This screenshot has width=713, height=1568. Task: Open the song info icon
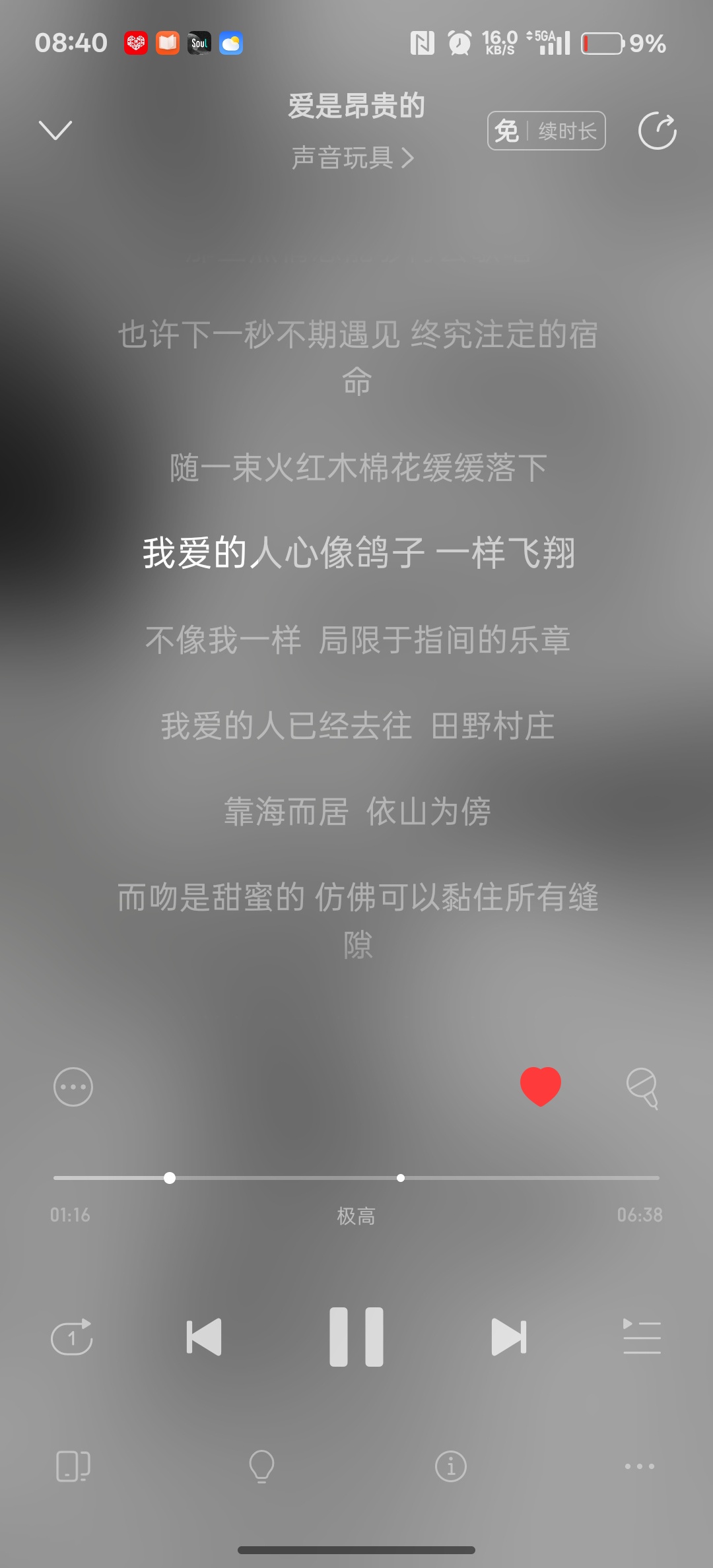click(x=451, y=1466)
